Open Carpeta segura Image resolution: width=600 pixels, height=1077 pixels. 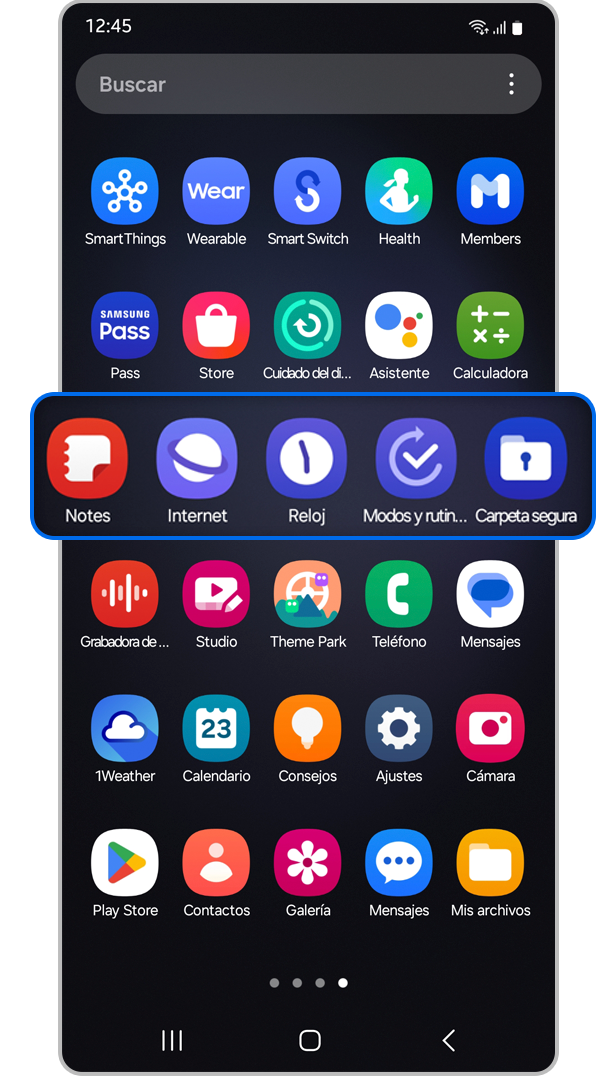pyautogui.click(x=526, y=458)
